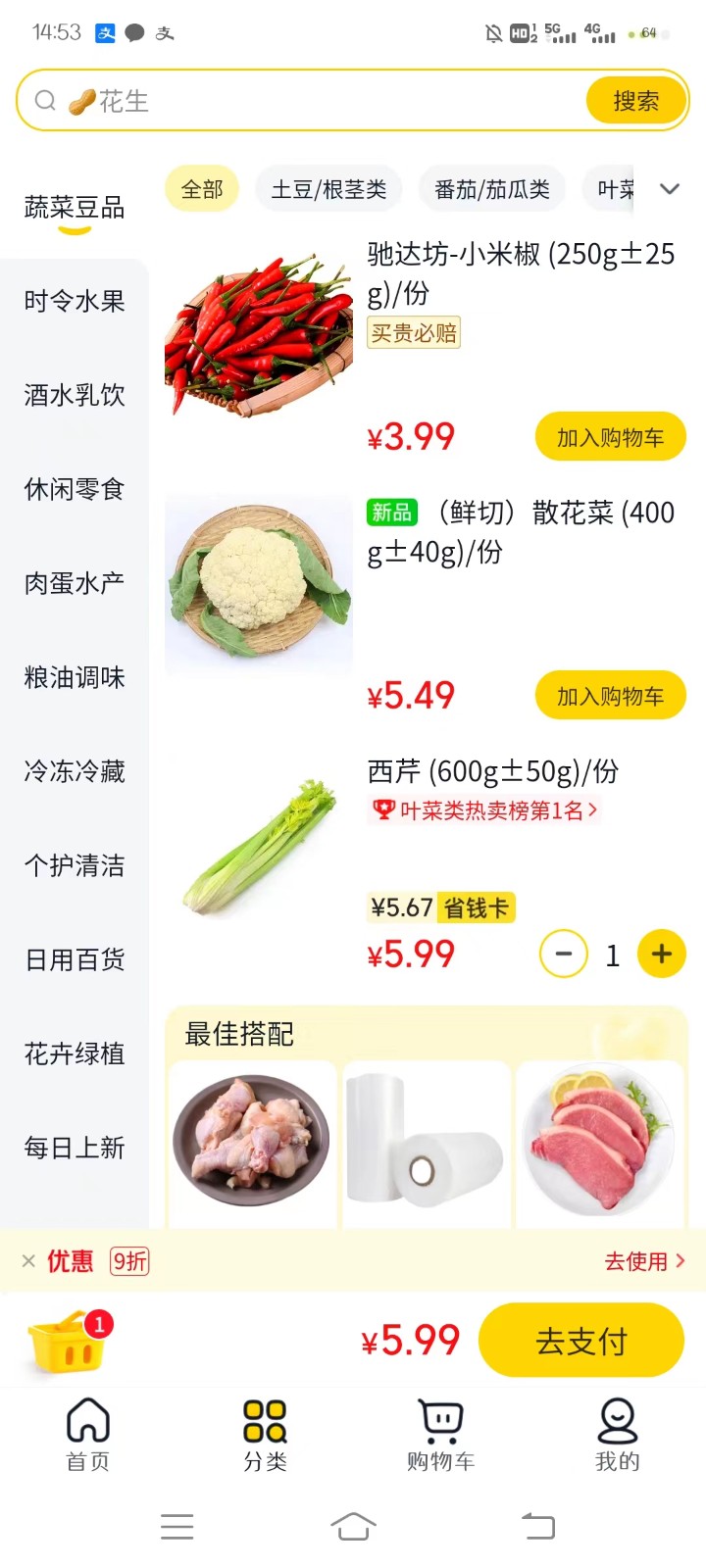This screenshot has width=706, height=1568.
Task: Increase 西芹 quantity with the plus stepper
Action: [x=661, y=954]
